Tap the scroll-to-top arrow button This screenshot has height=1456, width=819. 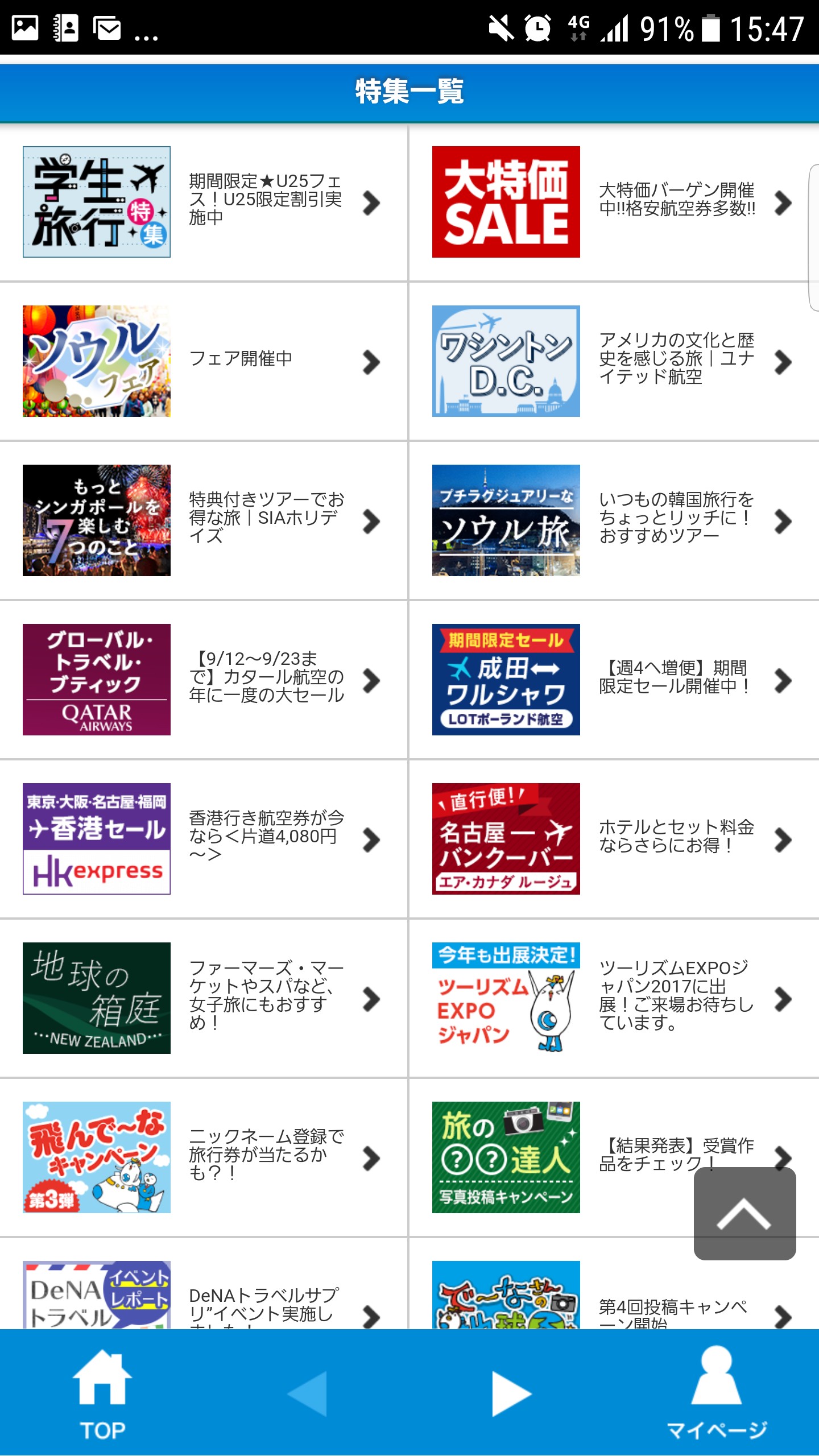[x=744, y=1213]
